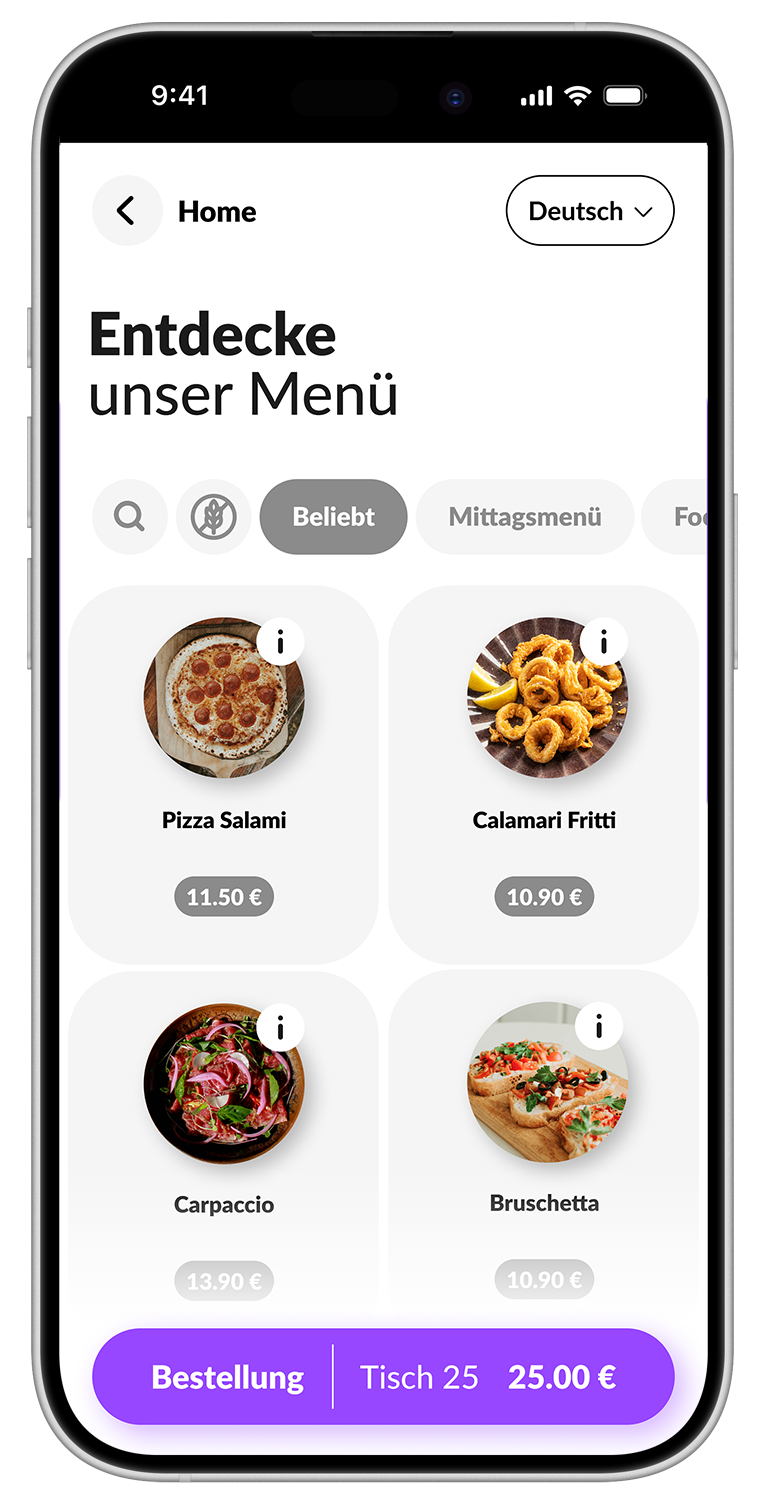The height and width of the screenshot is (1504, 762).
Task: Show info for Pizza Salami
Action: click(280, 642)
